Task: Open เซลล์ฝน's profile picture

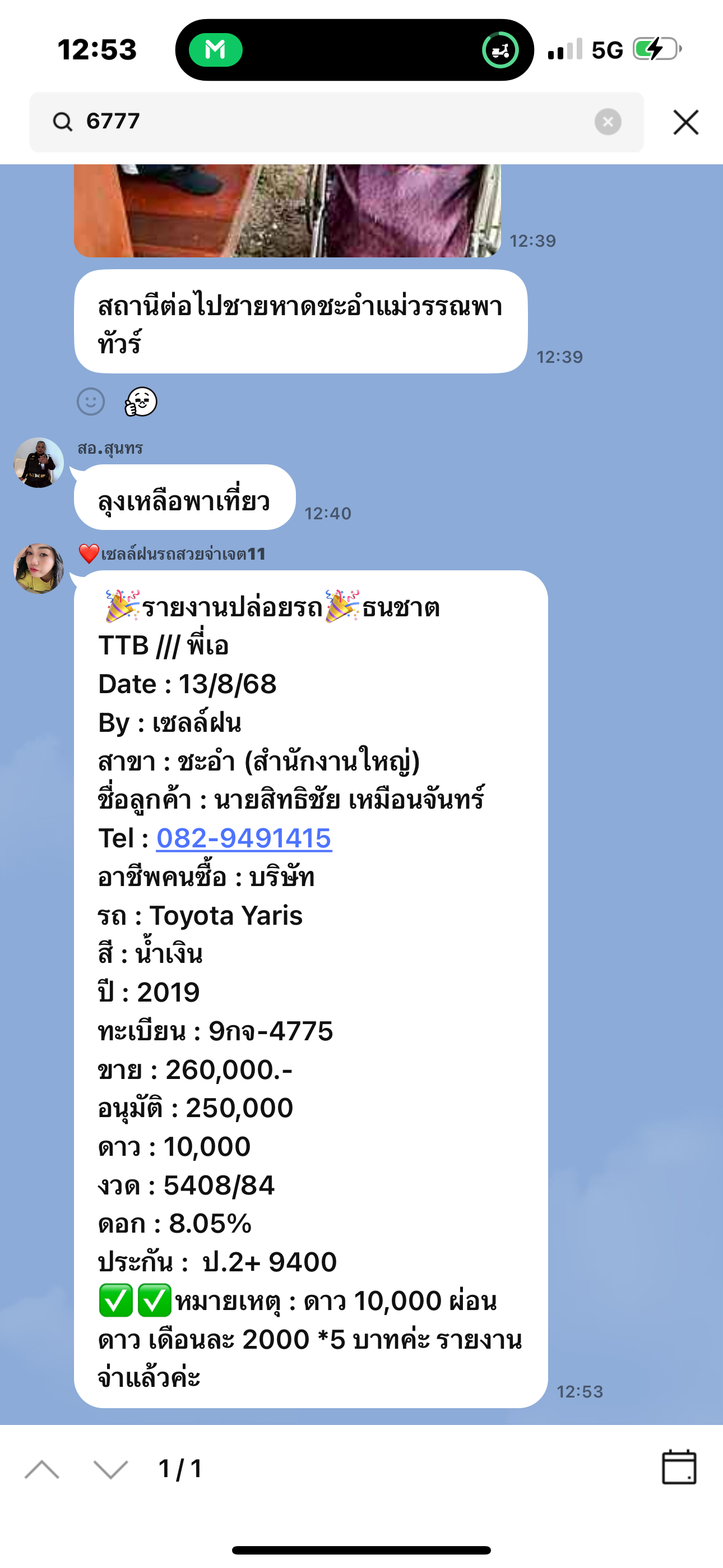Action: point(39,569)
